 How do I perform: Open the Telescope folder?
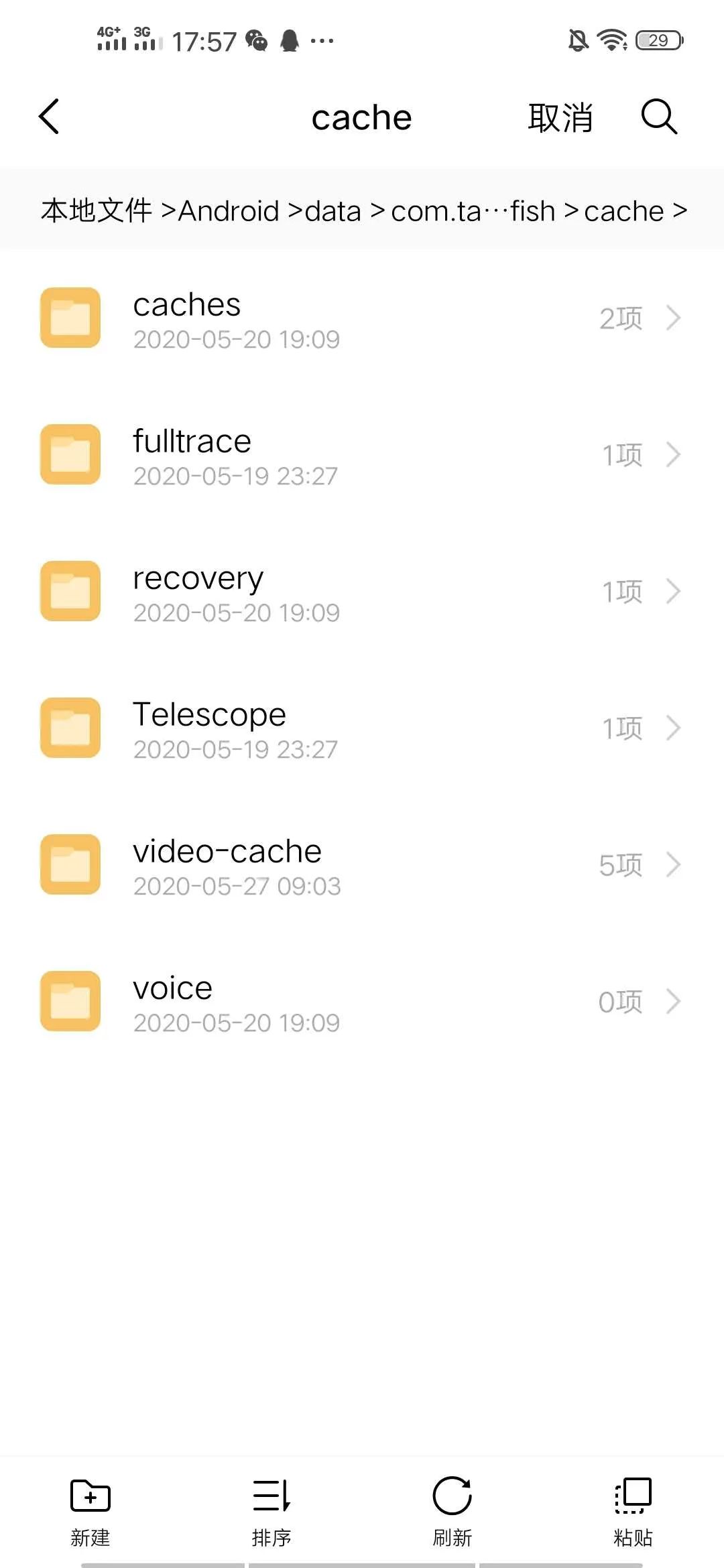pyautogui.click(x=362, y=728)
